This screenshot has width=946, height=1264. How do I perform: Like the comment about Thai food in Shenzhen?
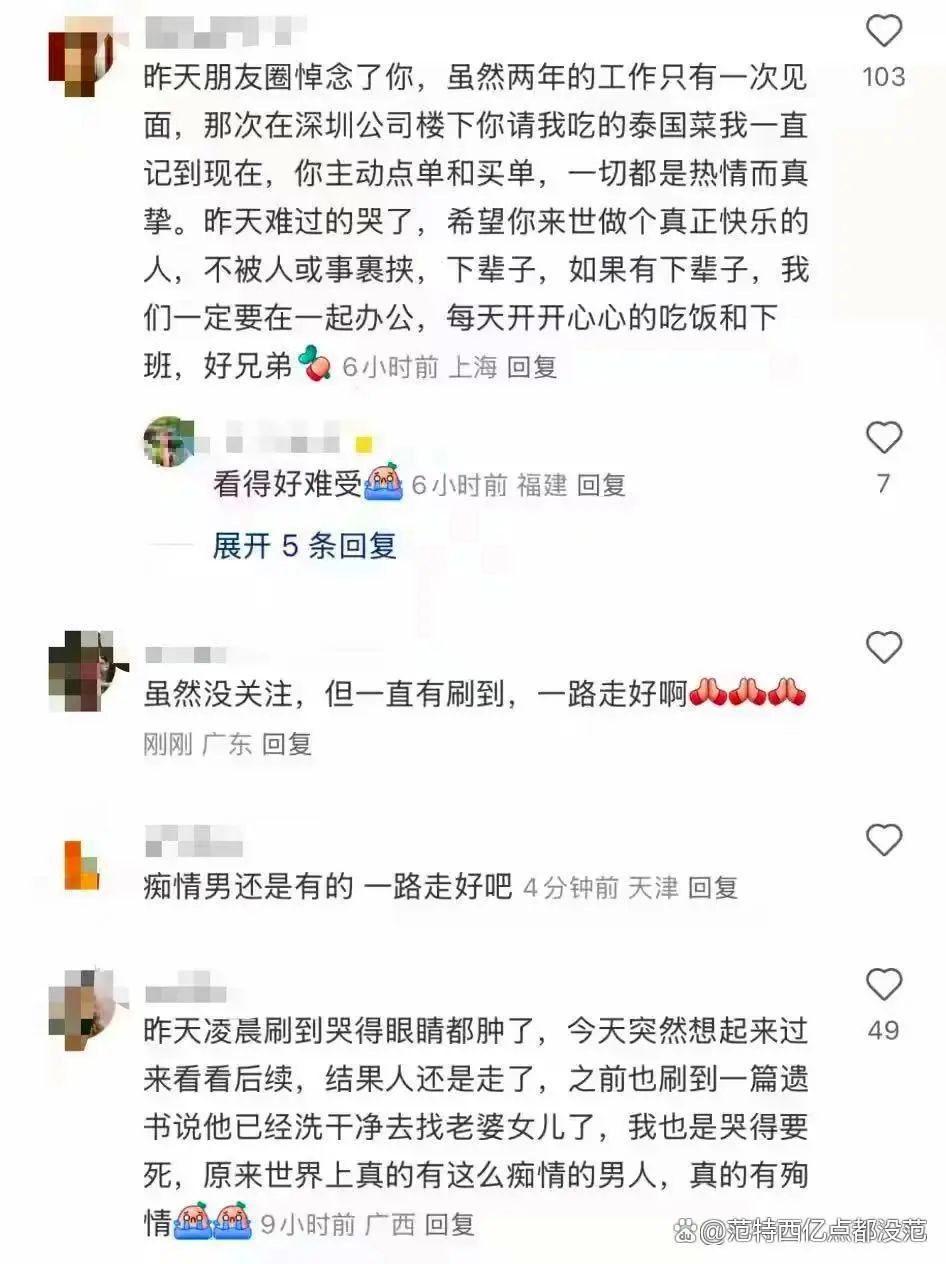(x=883, y=33)
